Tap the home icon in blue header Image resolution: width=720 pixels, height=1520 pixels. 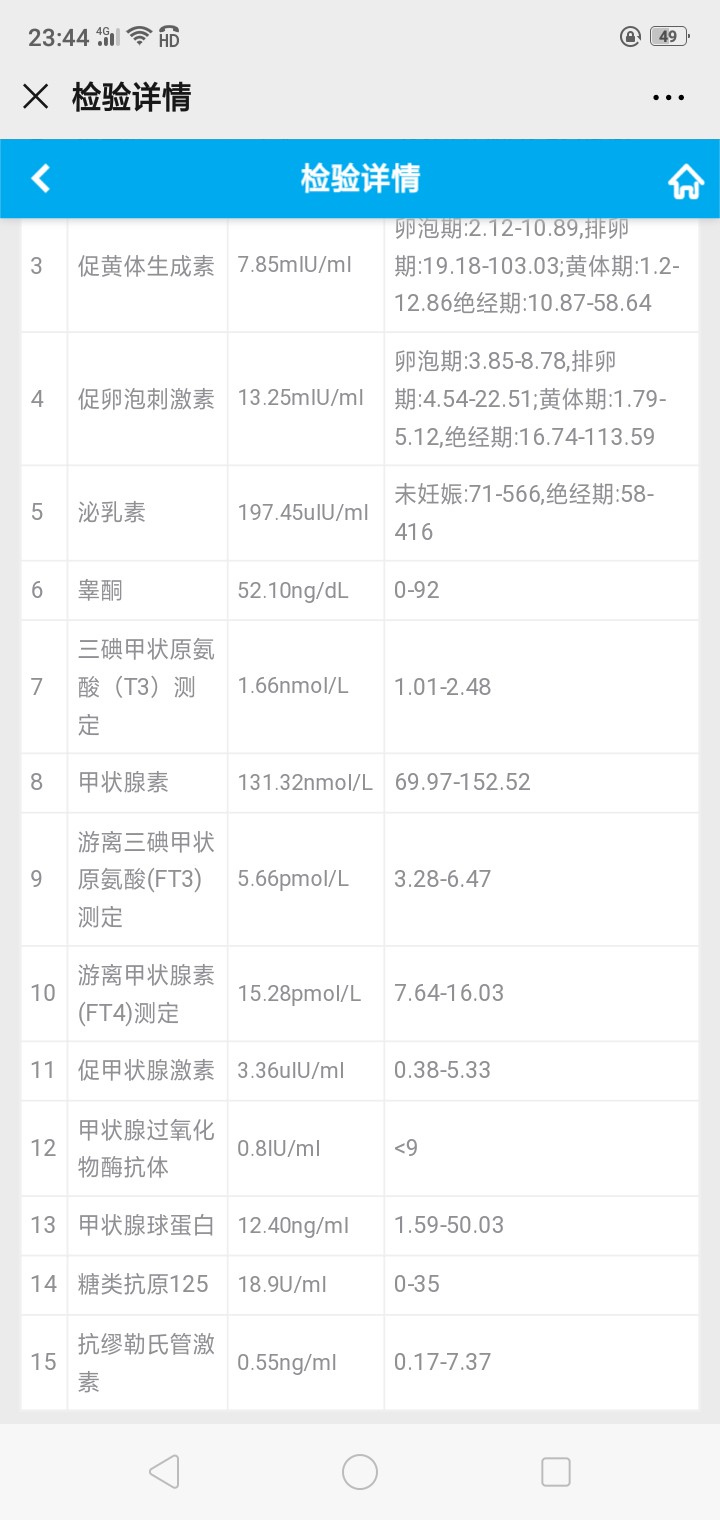686,180
